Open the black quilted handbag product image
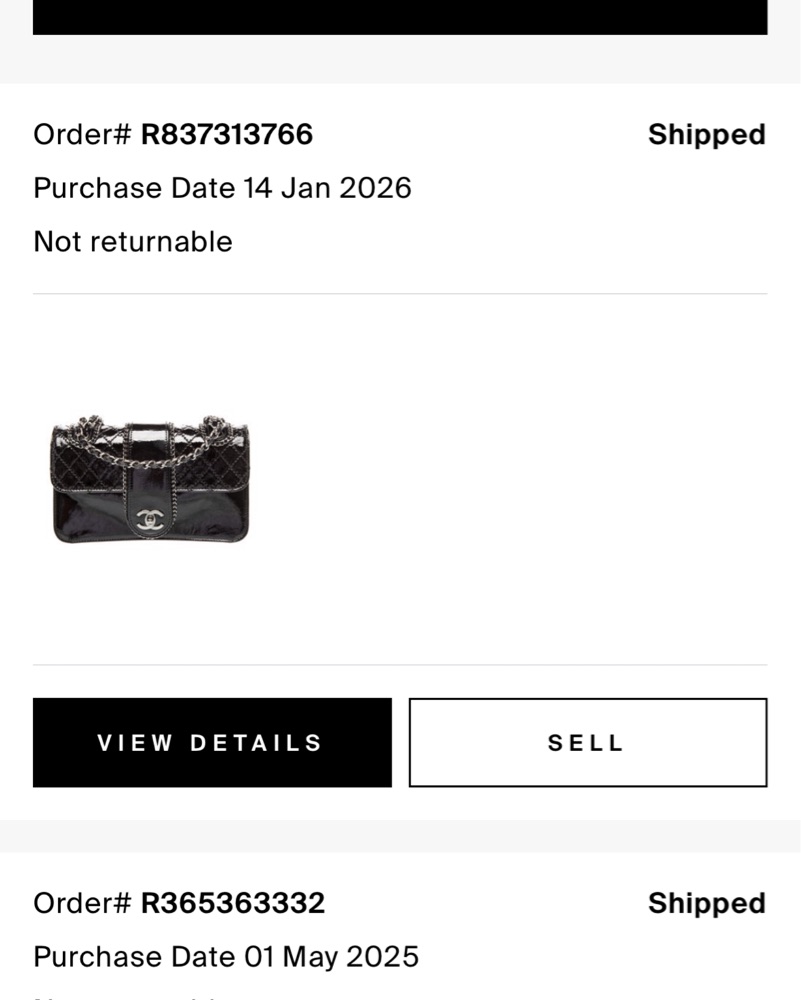 tap(150, 479)
